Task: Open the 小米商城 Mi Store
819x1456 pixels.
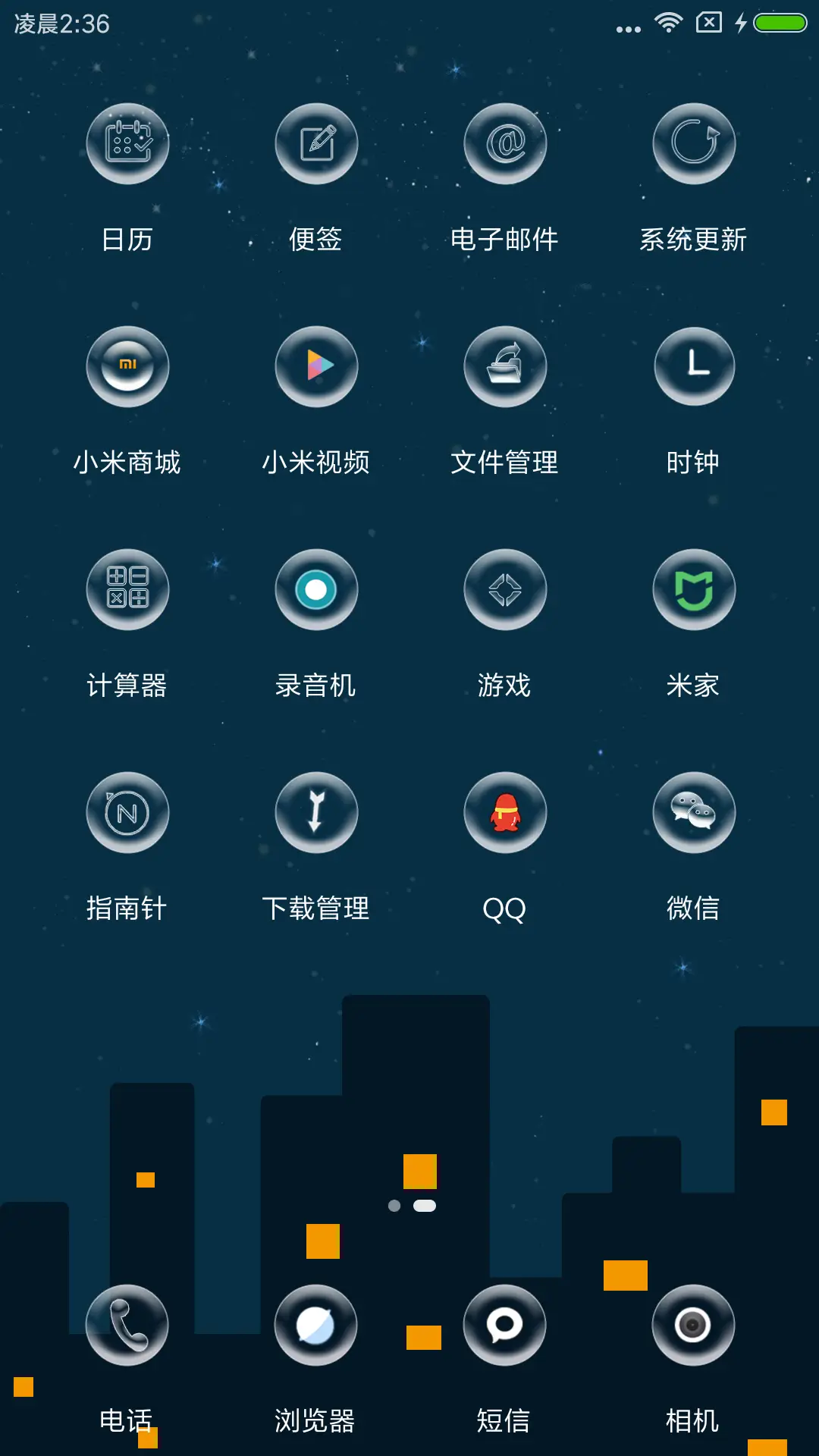Action: [127, 366]
